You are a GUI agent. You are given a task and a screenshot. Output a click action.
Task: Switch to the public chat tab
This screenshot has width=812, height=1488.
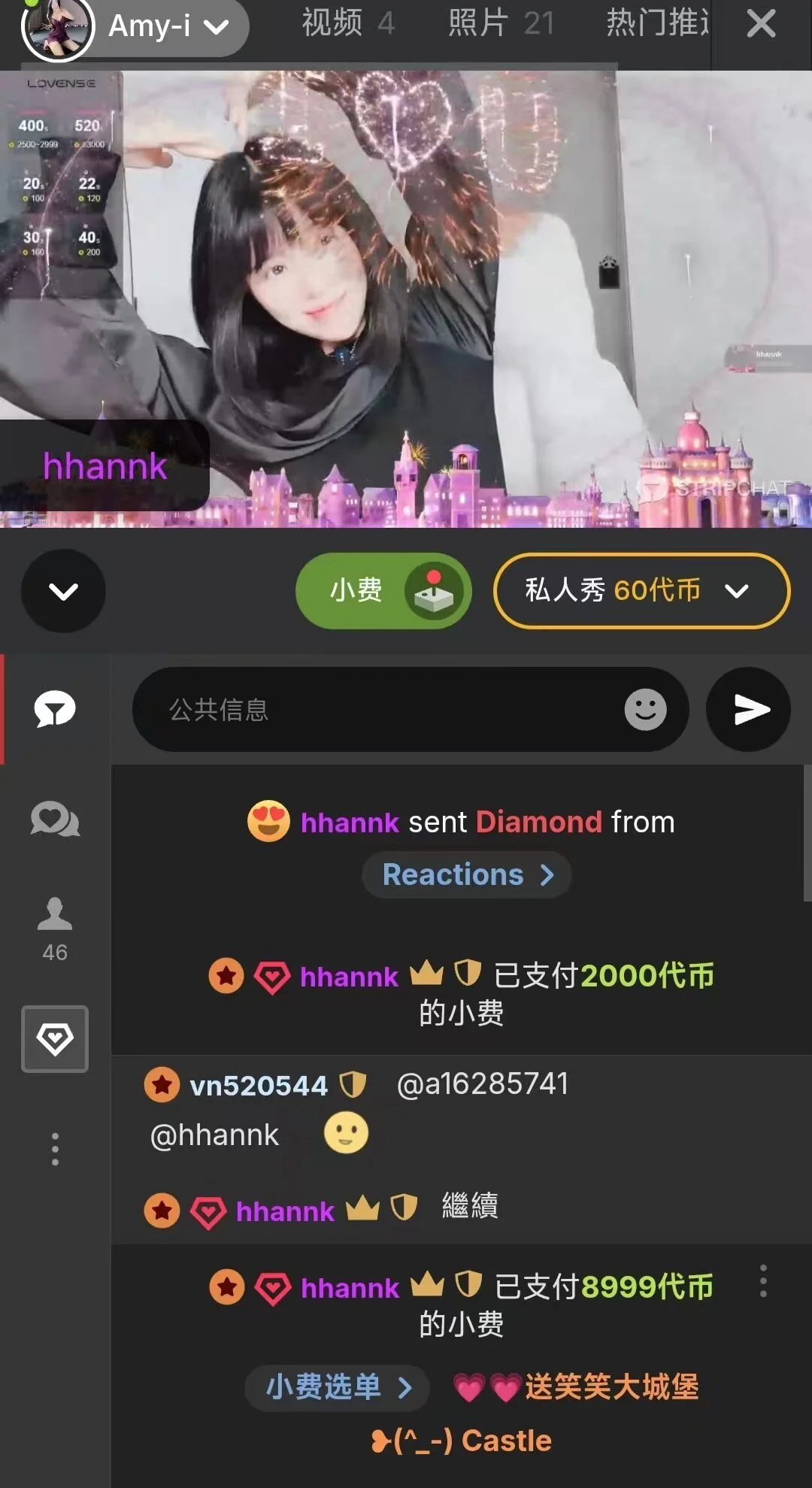(55, 710)
